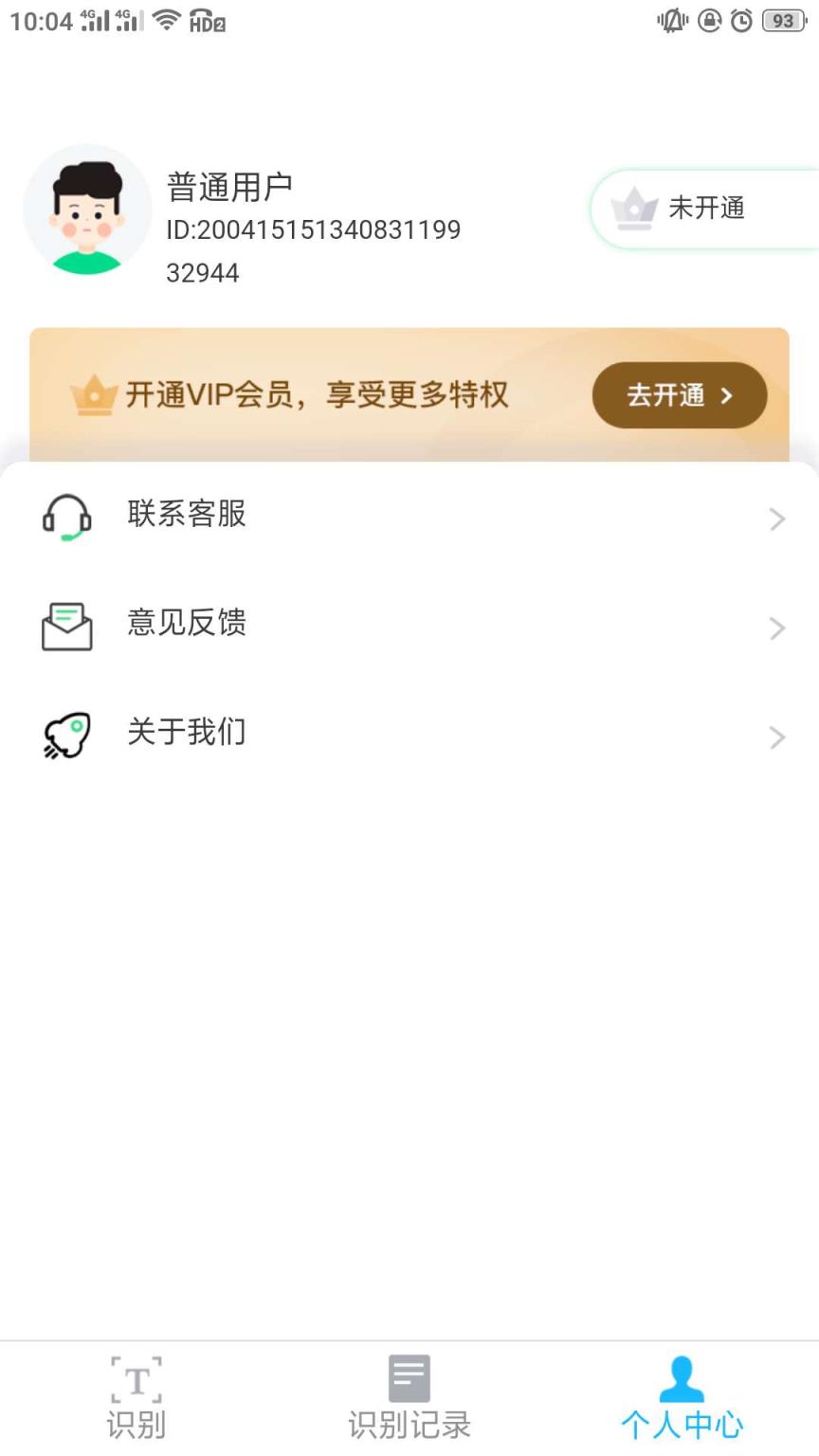Tap the user avatar image

click(88, 209)
